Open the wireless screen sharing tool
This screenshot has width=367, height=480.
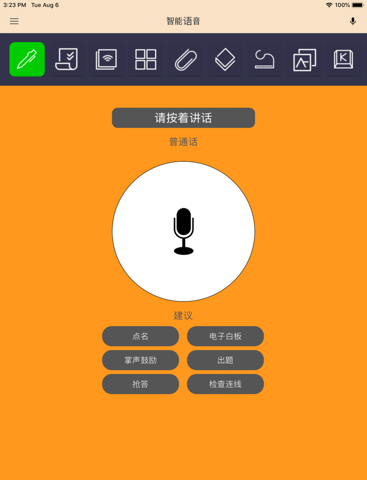pyautogui.click(x=106, y=59)
